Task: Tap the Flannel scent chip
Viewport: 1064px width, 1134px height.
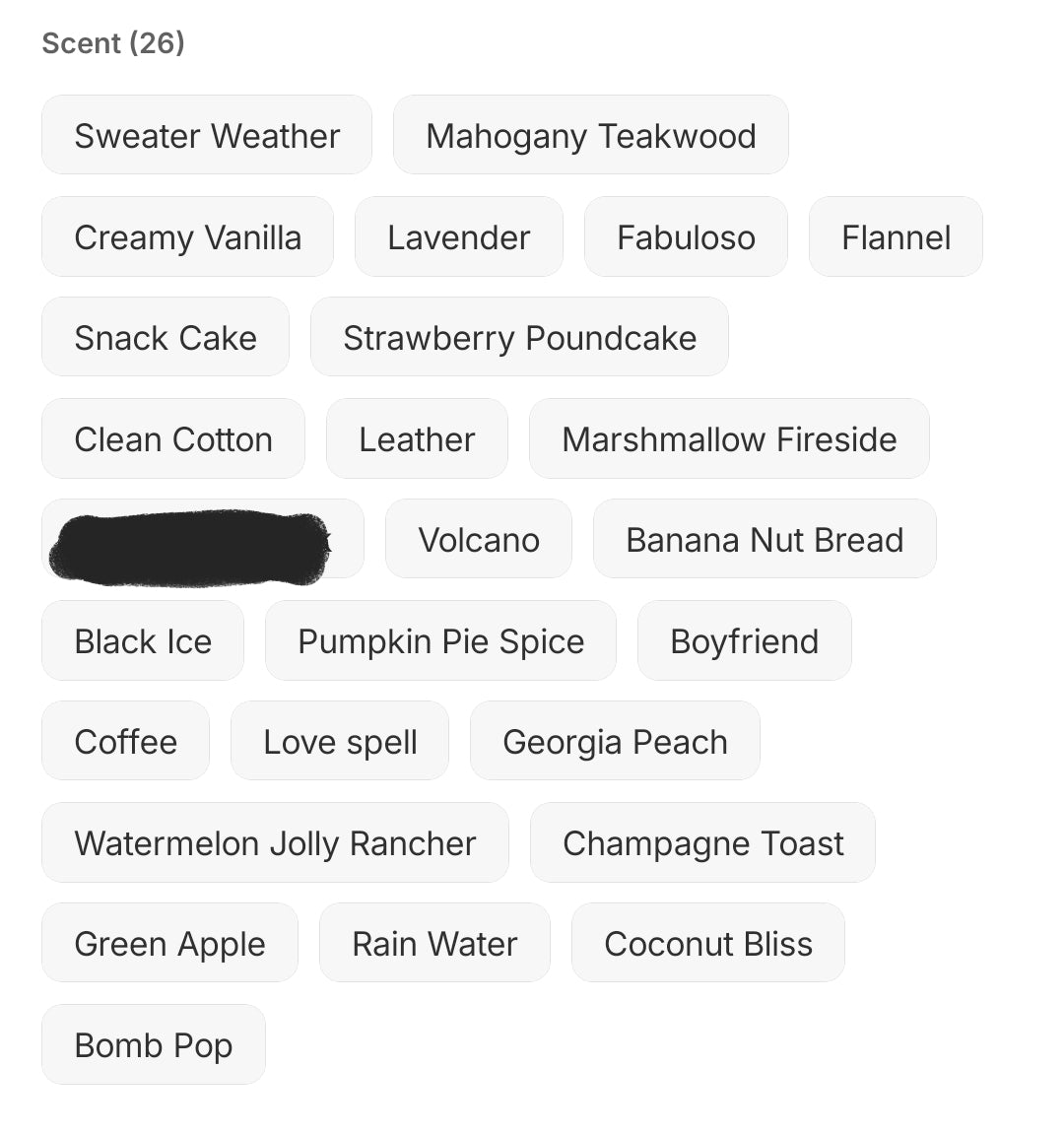Action: [x=896, y=236]
